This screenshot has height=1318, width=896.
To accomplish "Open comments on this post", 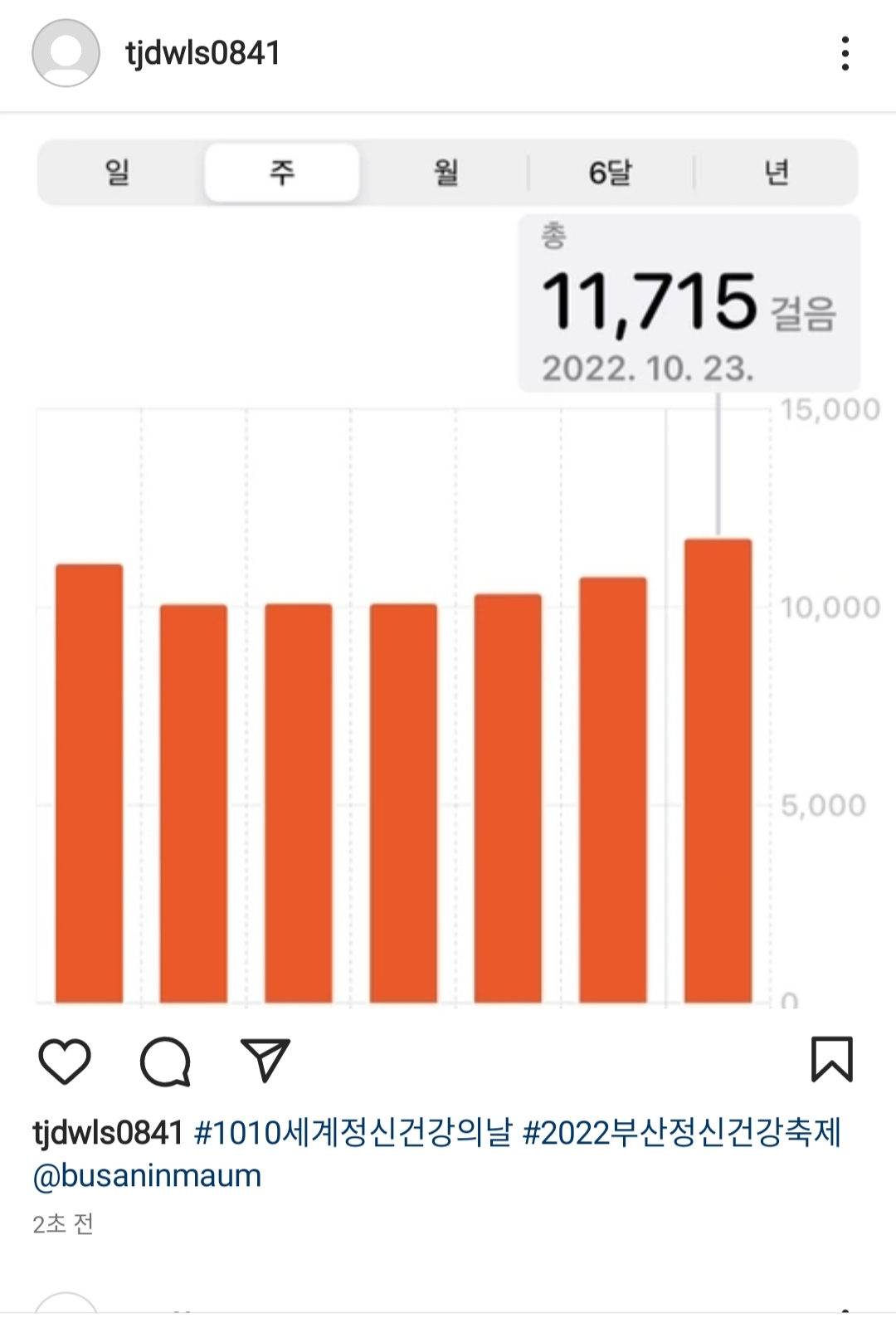I will [x=165, y=1061].
